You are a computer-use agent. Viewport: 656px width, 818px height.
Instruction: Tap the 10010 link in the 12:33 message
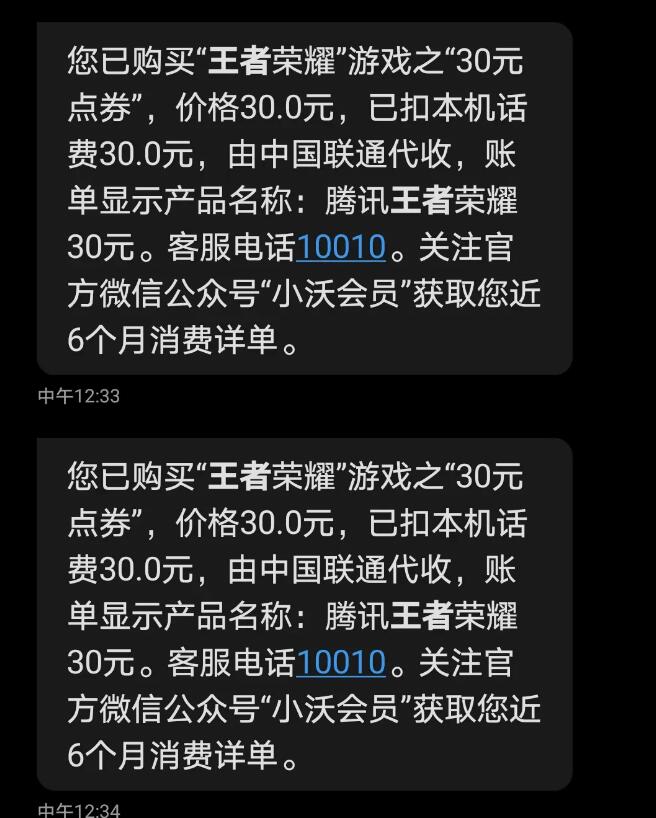(x=340, y=246)
